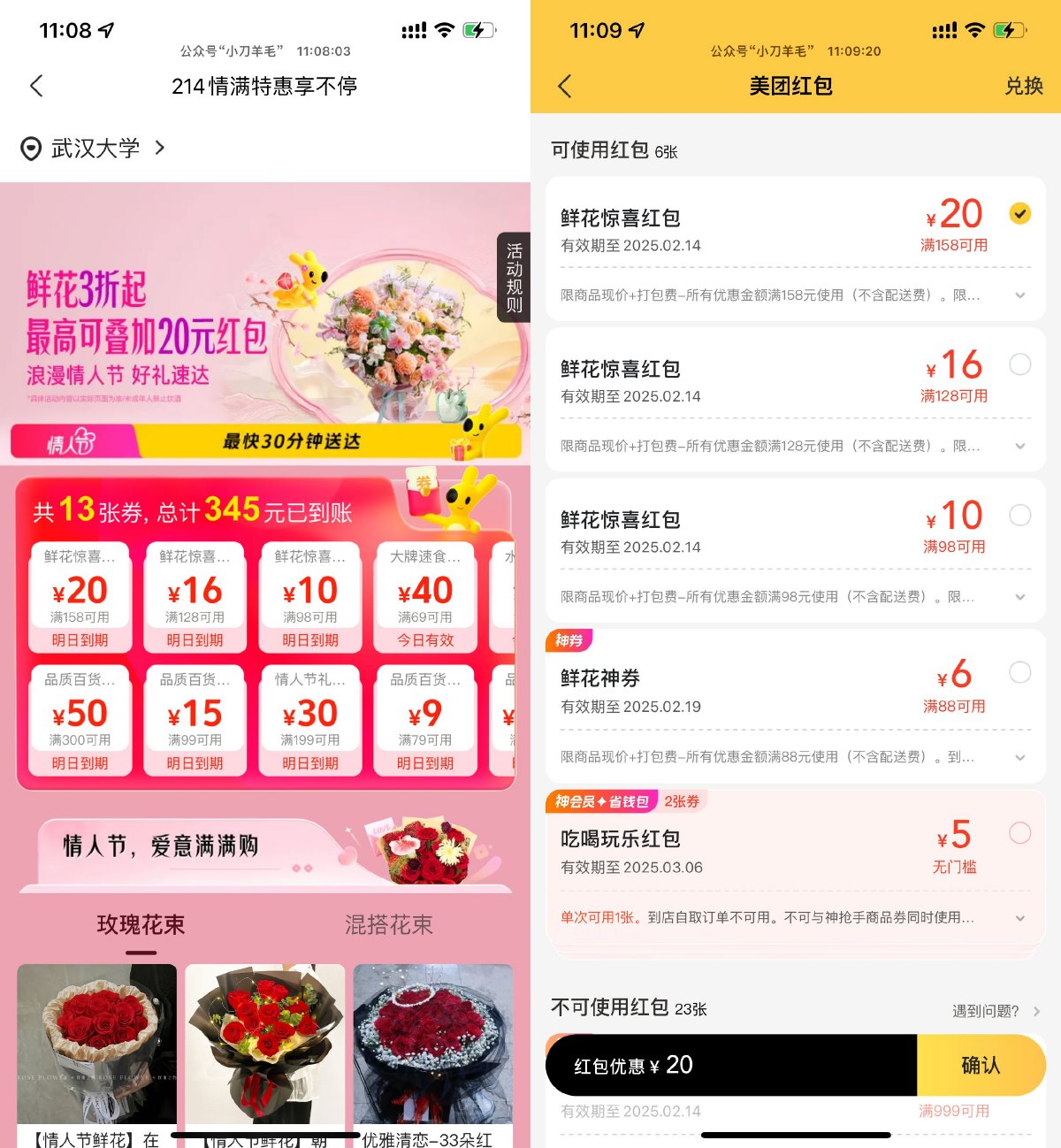The image size is (1061, 1148).
Task: Tap the ¥50 满300可用 coupon card
Action: [x=80, y=720]
